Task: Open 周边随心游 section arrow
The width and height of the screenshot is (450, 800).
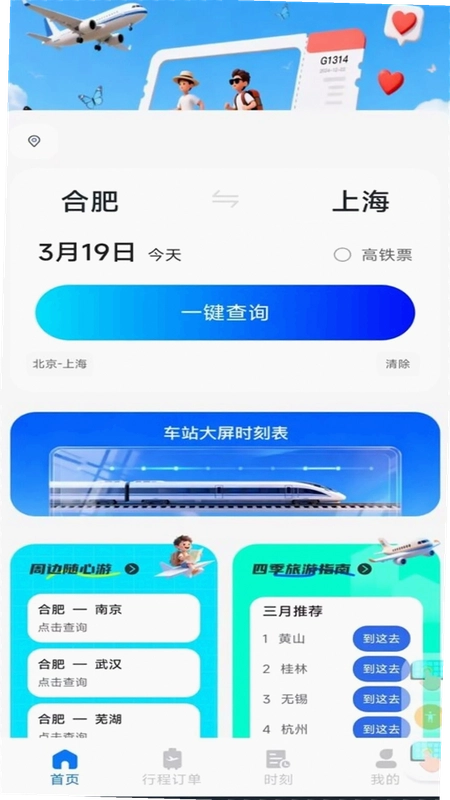Action: (132, 569)
